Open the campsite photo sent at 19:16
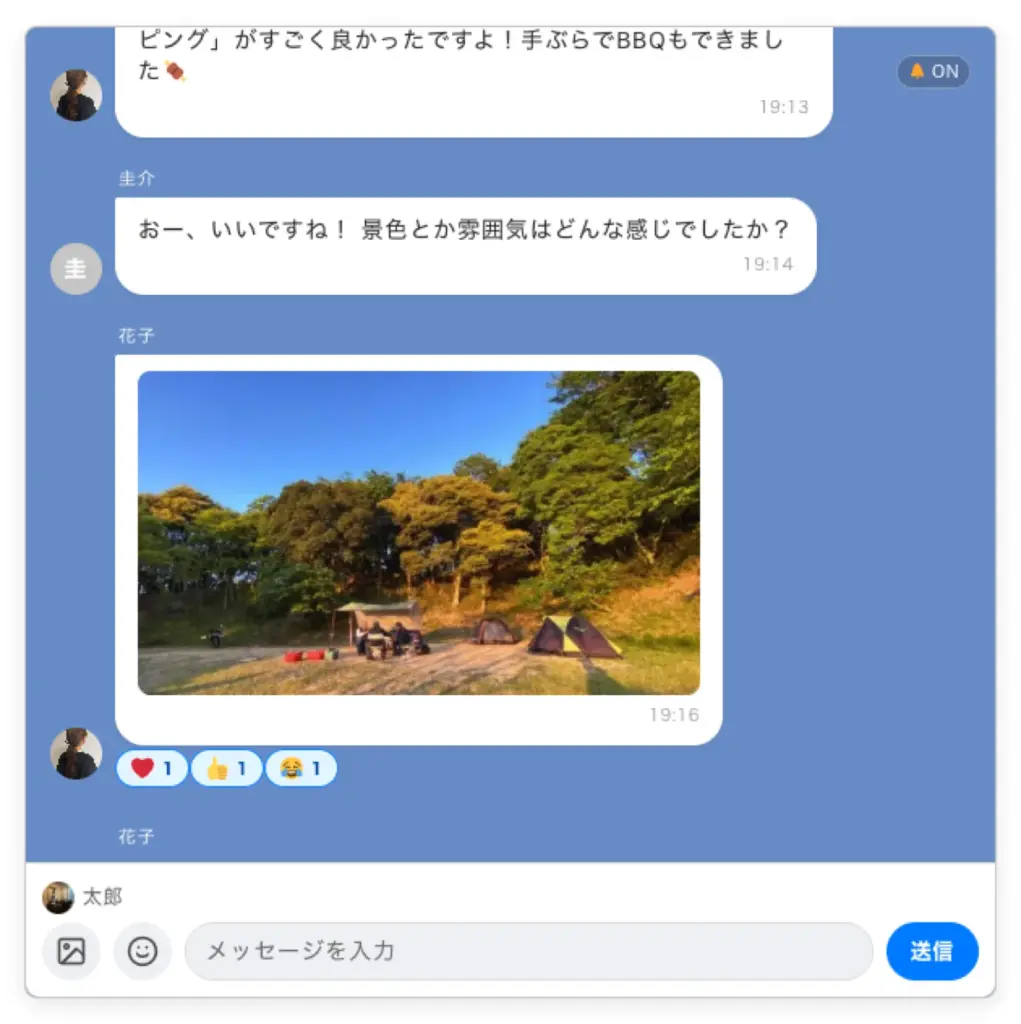The width and height of the screenshot is (1021, 1024). 418,533
